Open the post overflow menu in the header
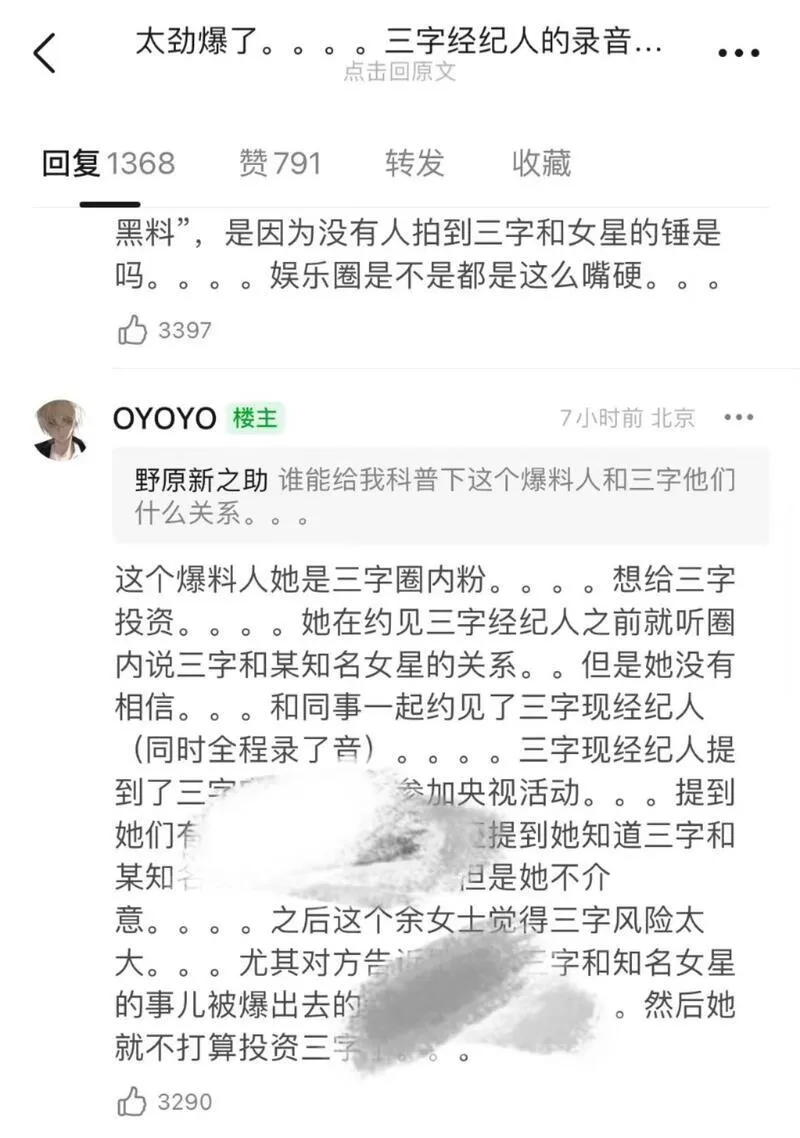 [738, 53]
